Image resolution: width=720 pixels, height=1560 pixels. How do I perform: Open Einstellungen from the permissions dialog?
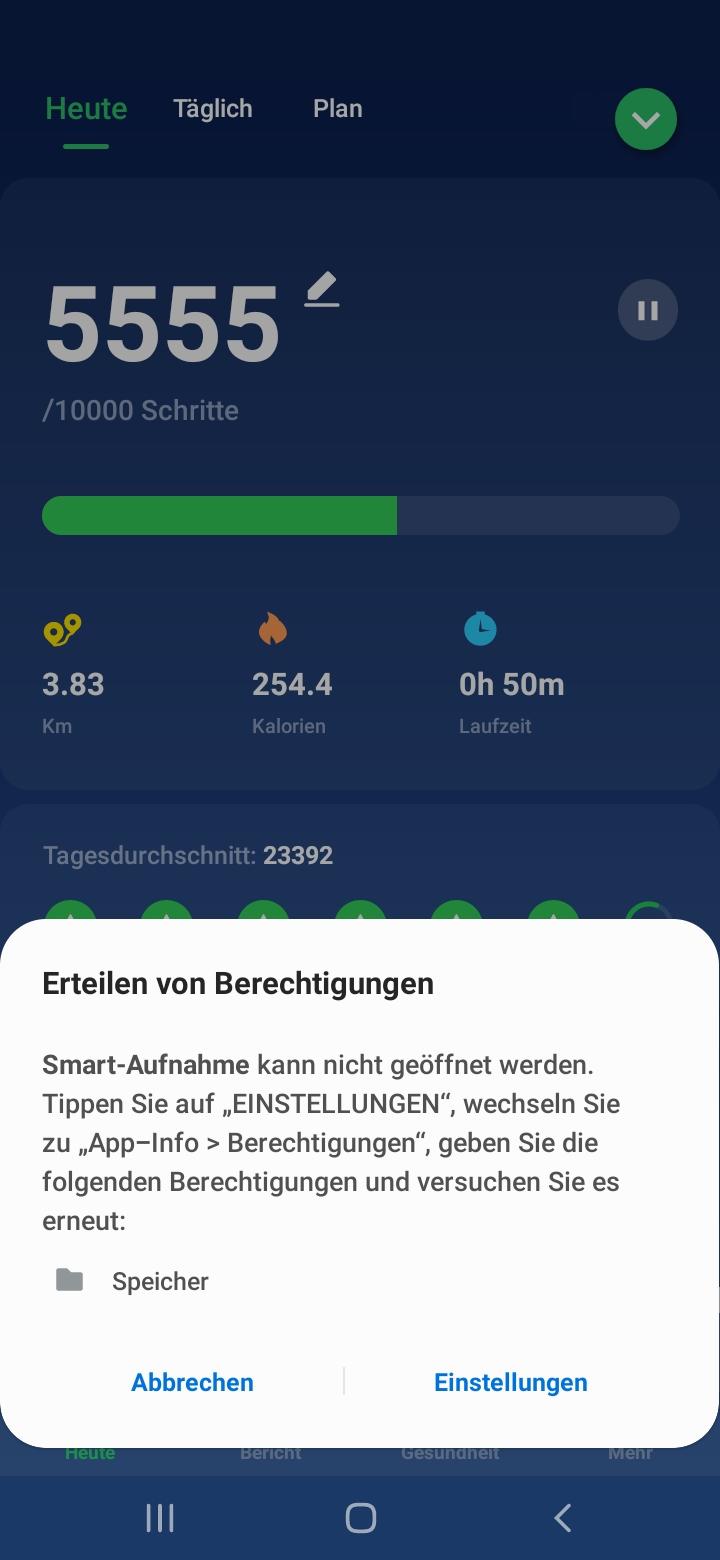point(510,1382)
